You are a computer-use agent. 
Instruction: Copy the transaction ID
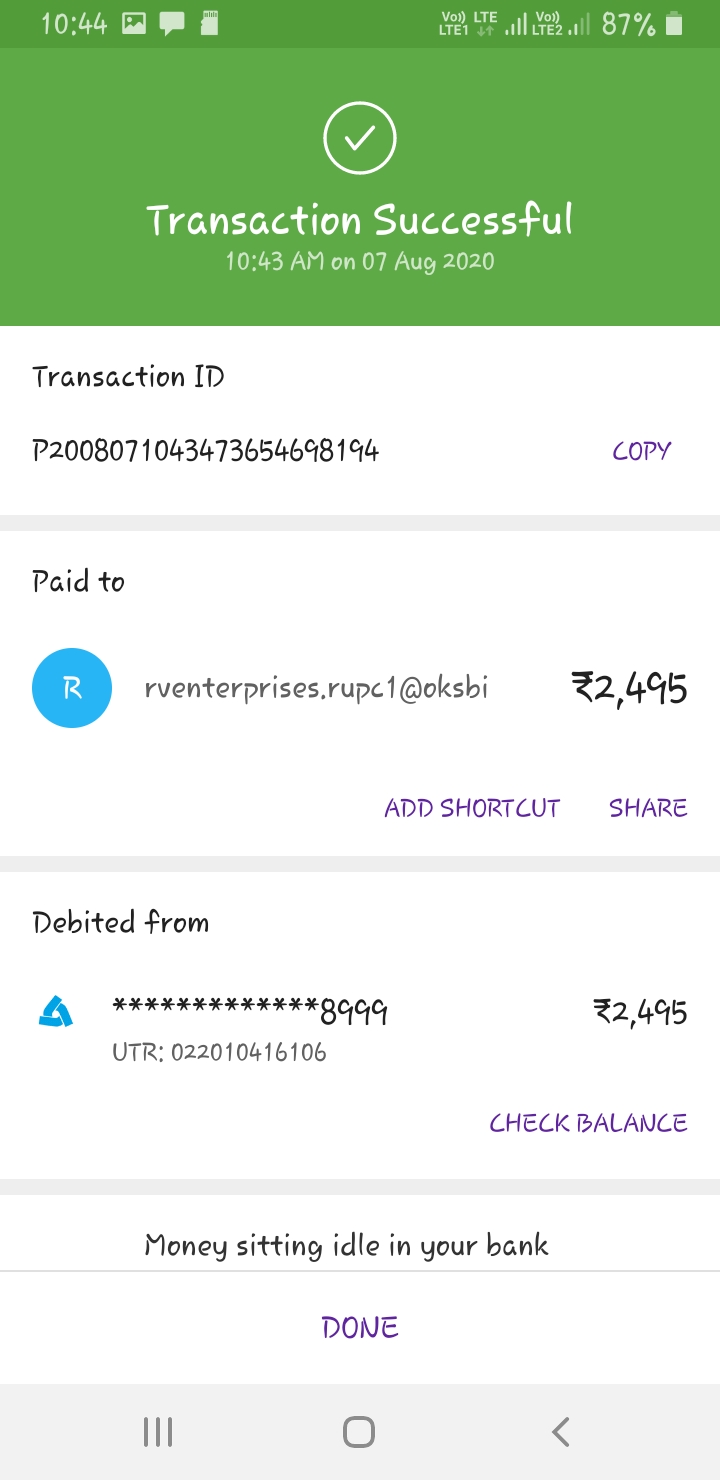coord(641,451)
